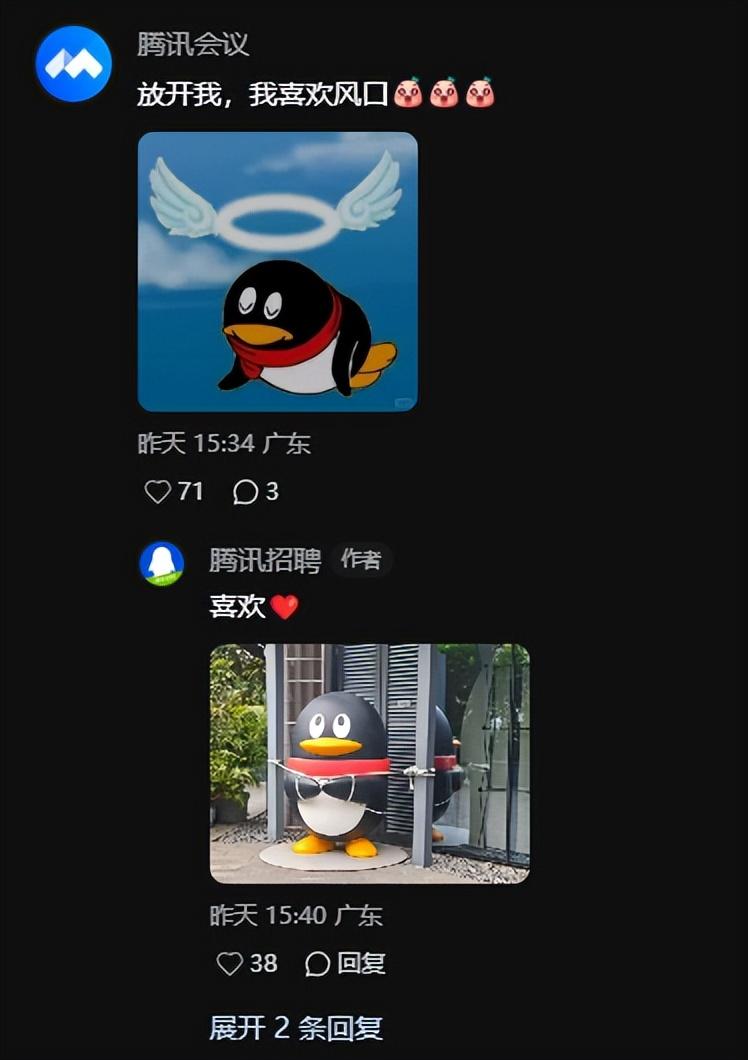This screenshot has height=1060, width=748.
Task: Open the 腾讯会议 username link
Action: (193, 44)
